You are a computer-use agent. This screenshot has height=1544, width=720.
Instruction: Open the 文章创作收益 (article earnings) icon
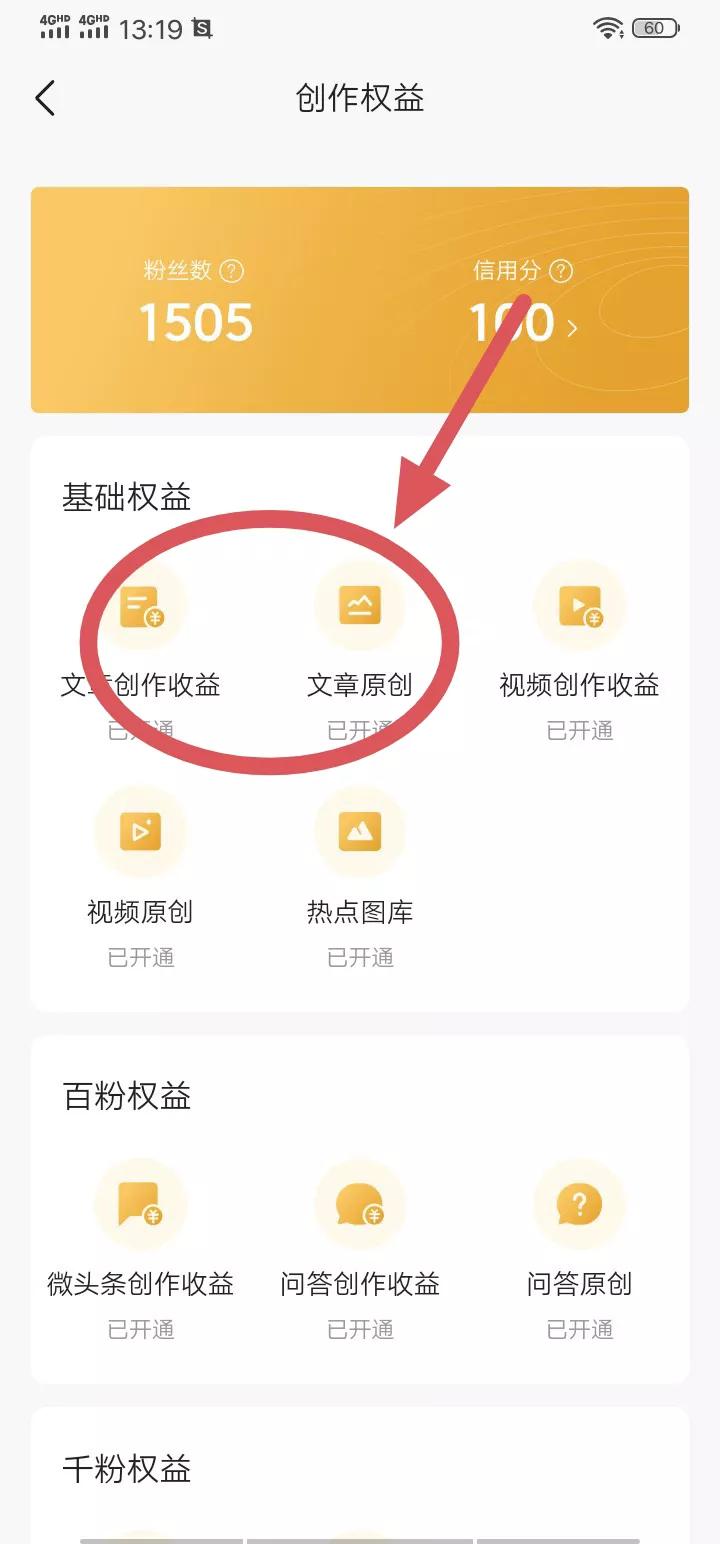coord(140,605)
